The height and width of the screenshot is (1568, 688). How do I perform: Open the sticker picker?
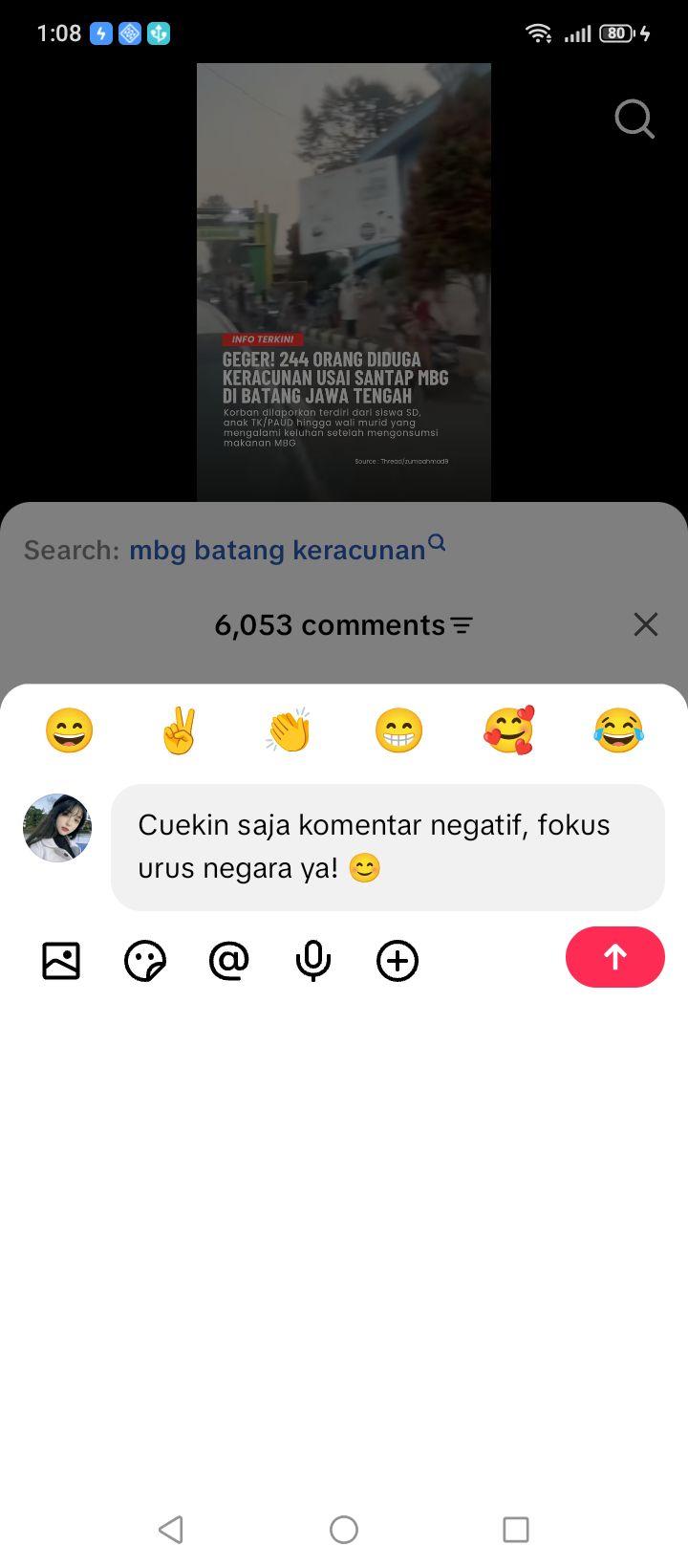145,960
